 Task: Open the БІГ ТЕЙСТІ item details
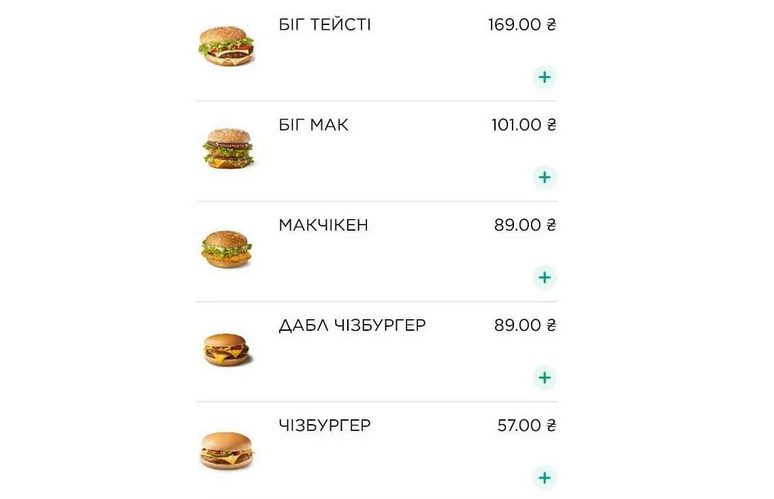[324, 25]
